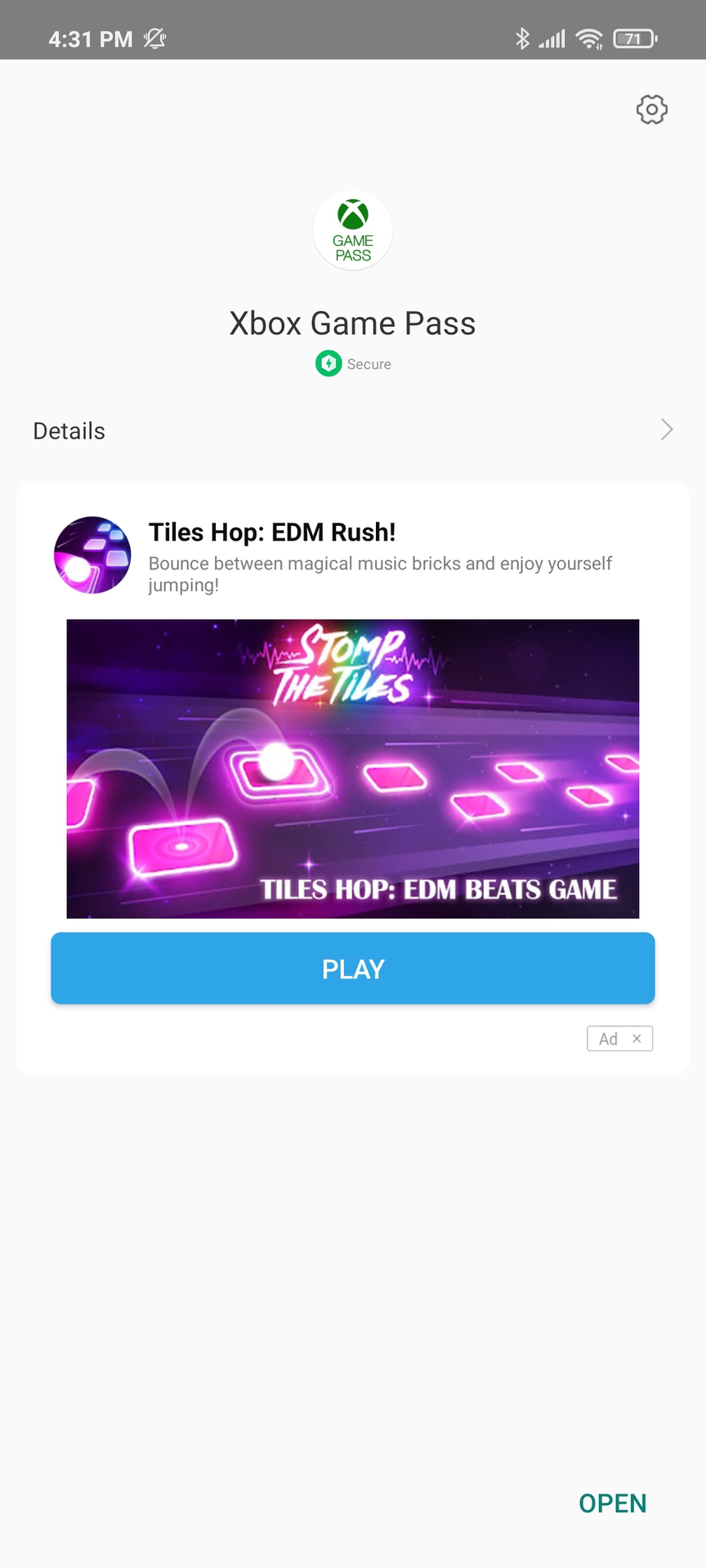Open the Tiles Hop banner image

[353, 768]
